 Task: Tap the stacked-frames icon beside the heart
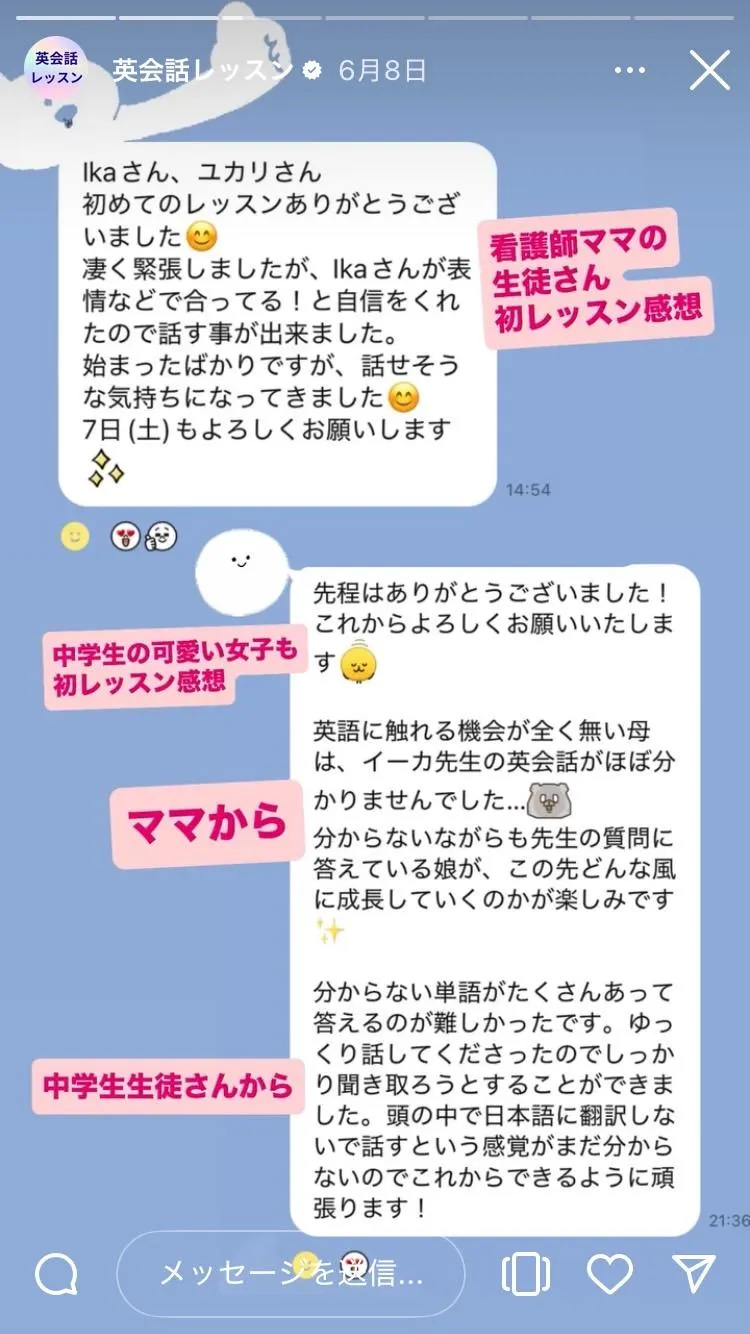(526, 1273)
